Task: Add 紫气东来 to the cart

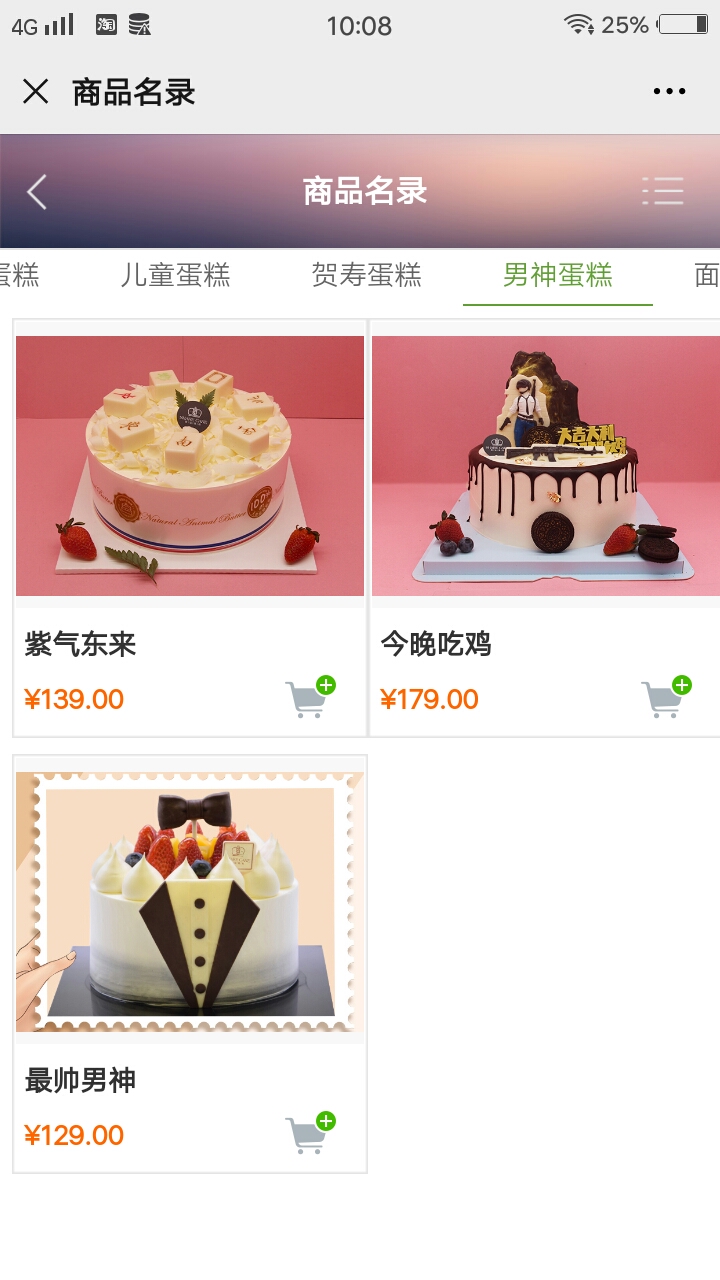Action: click(x=310, y=697)
